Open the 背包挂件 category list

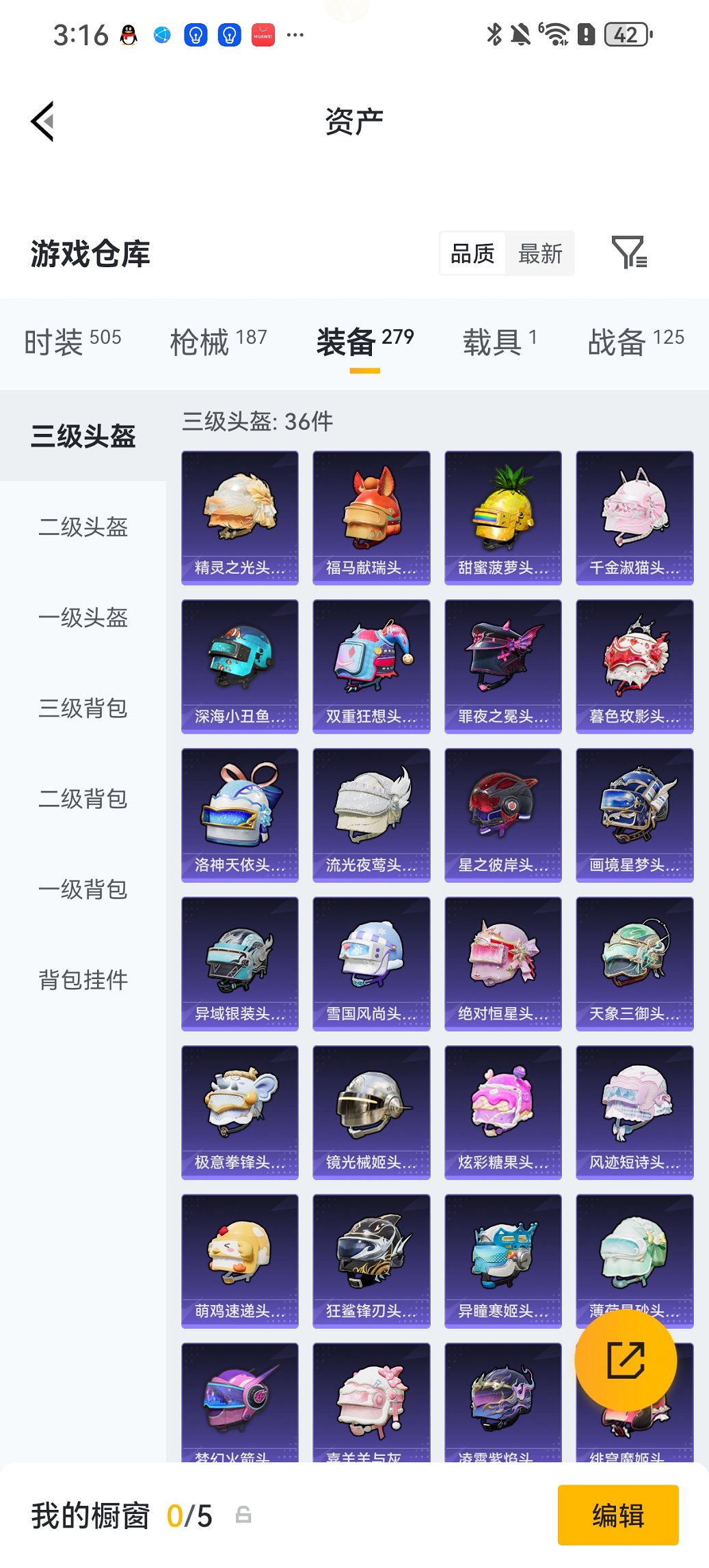coord(83,980)
